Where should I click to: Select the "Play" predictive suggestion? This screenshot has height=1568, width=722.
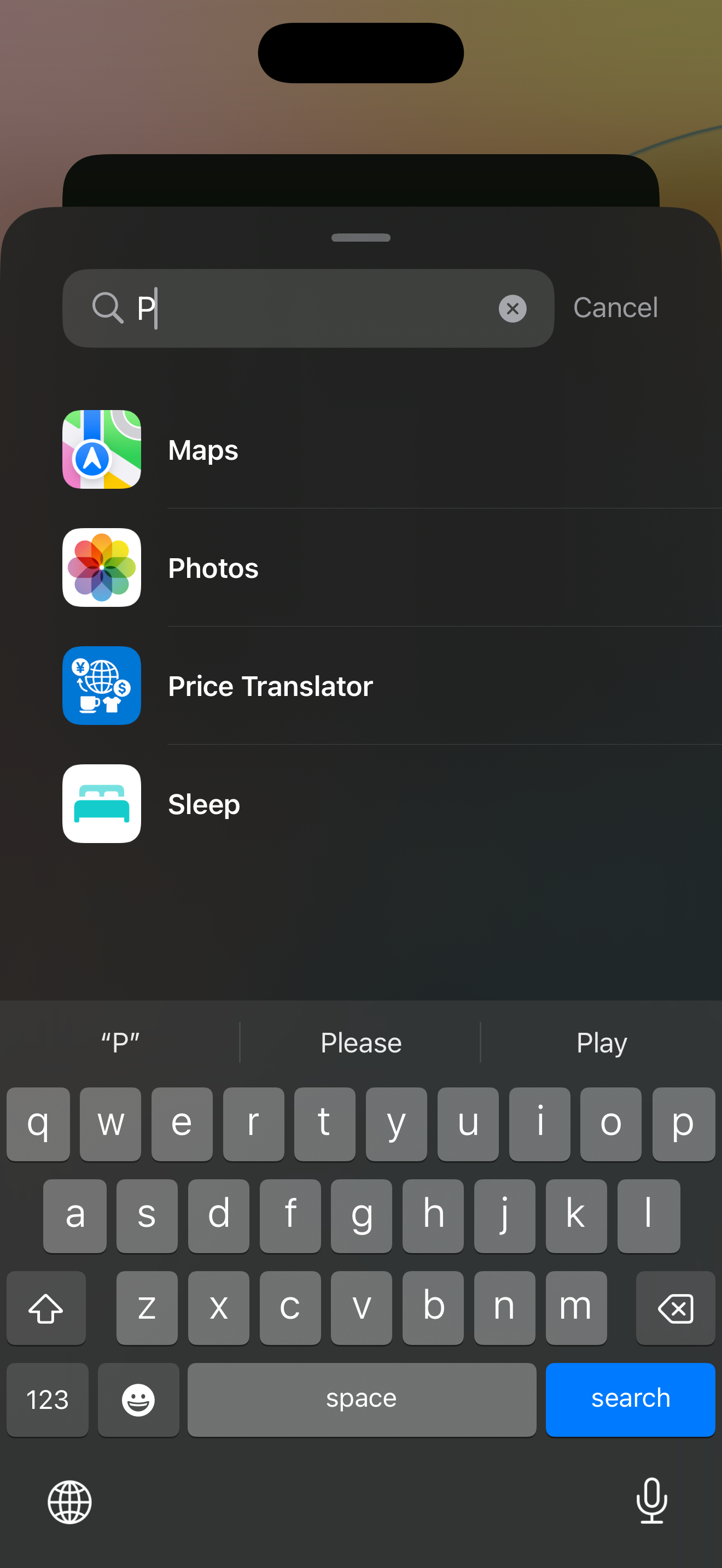click(x=601, y=1042)
